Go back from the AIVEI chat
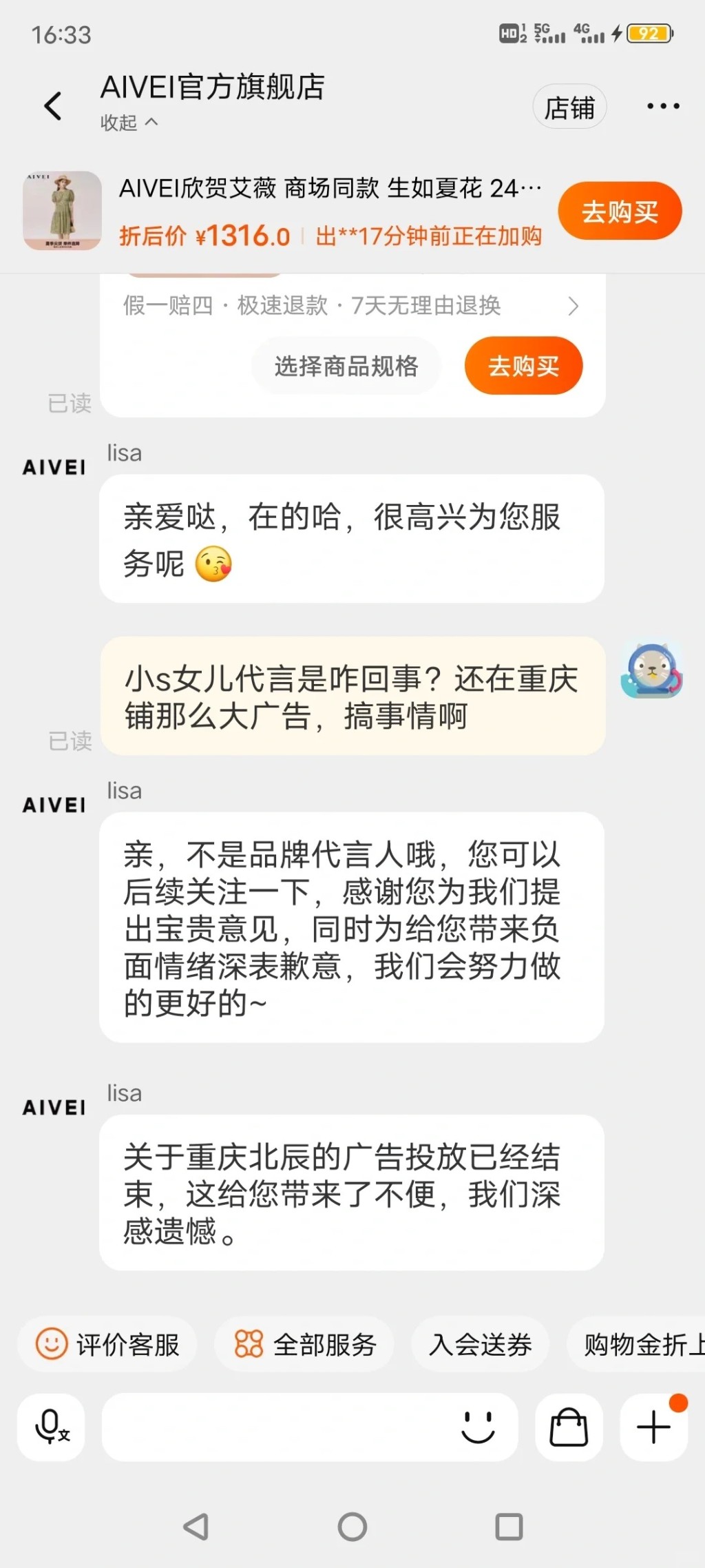This screenshot has height=1568, width=705. [53, 106]
